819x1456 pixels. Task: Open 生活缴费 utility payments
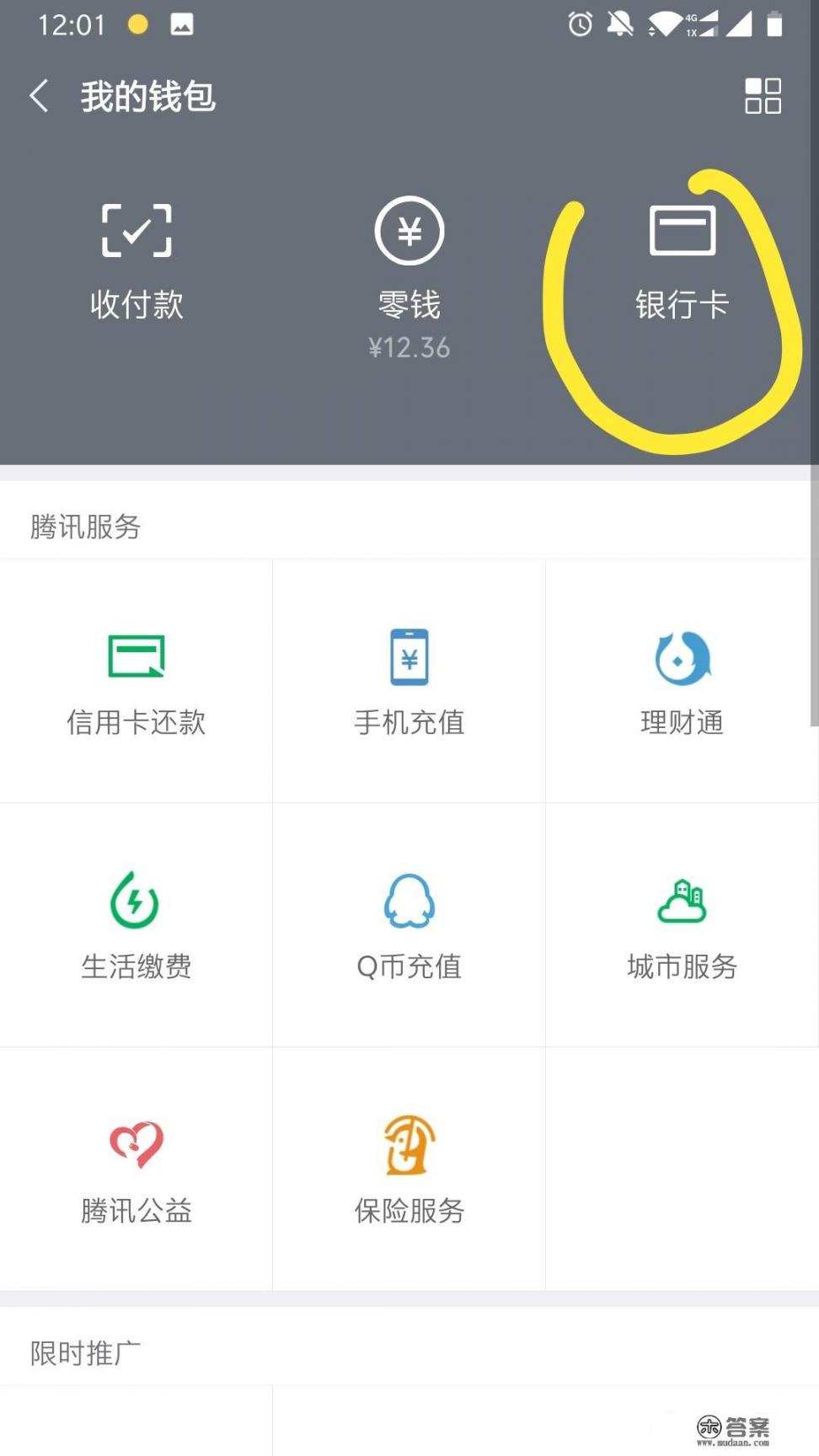(136, 927)
